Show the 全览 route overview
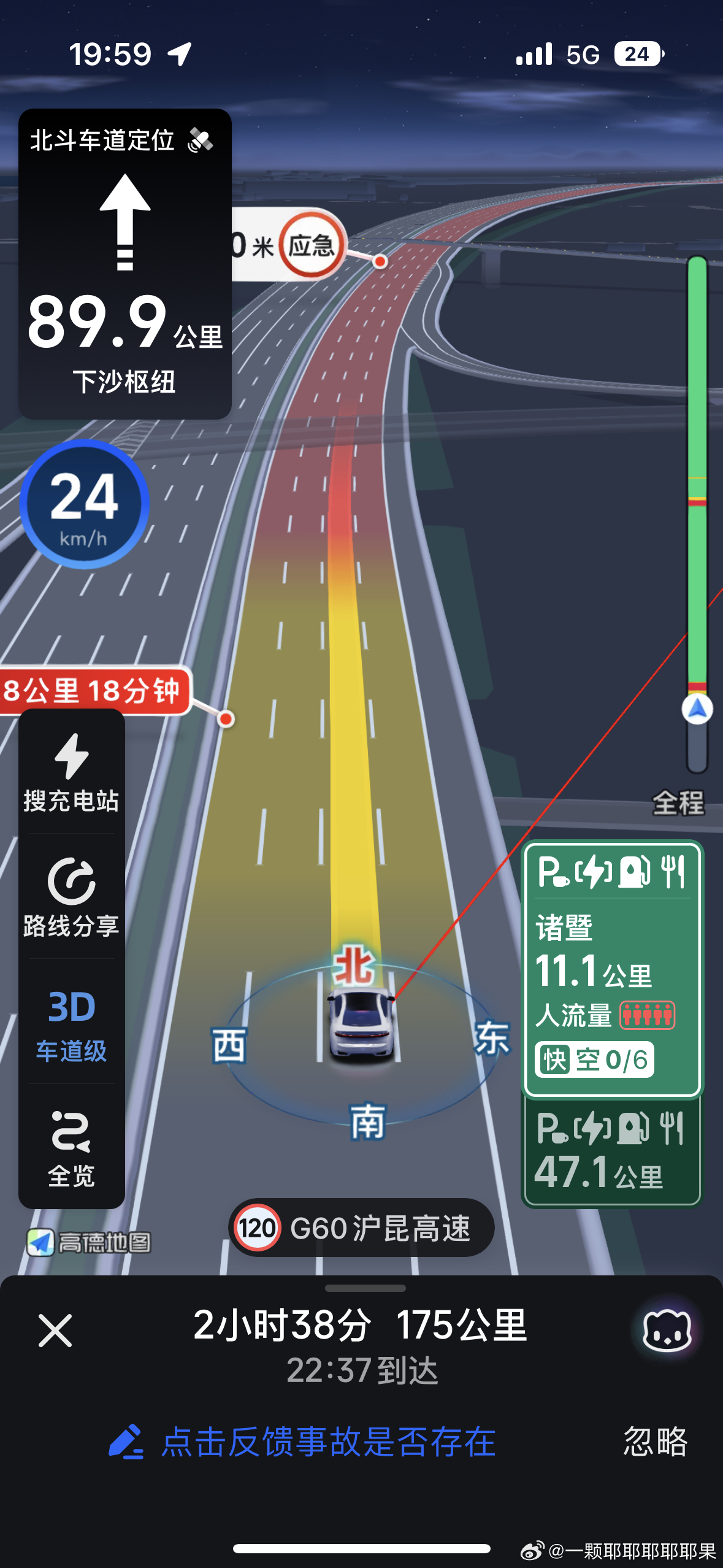 (71, 1147)
